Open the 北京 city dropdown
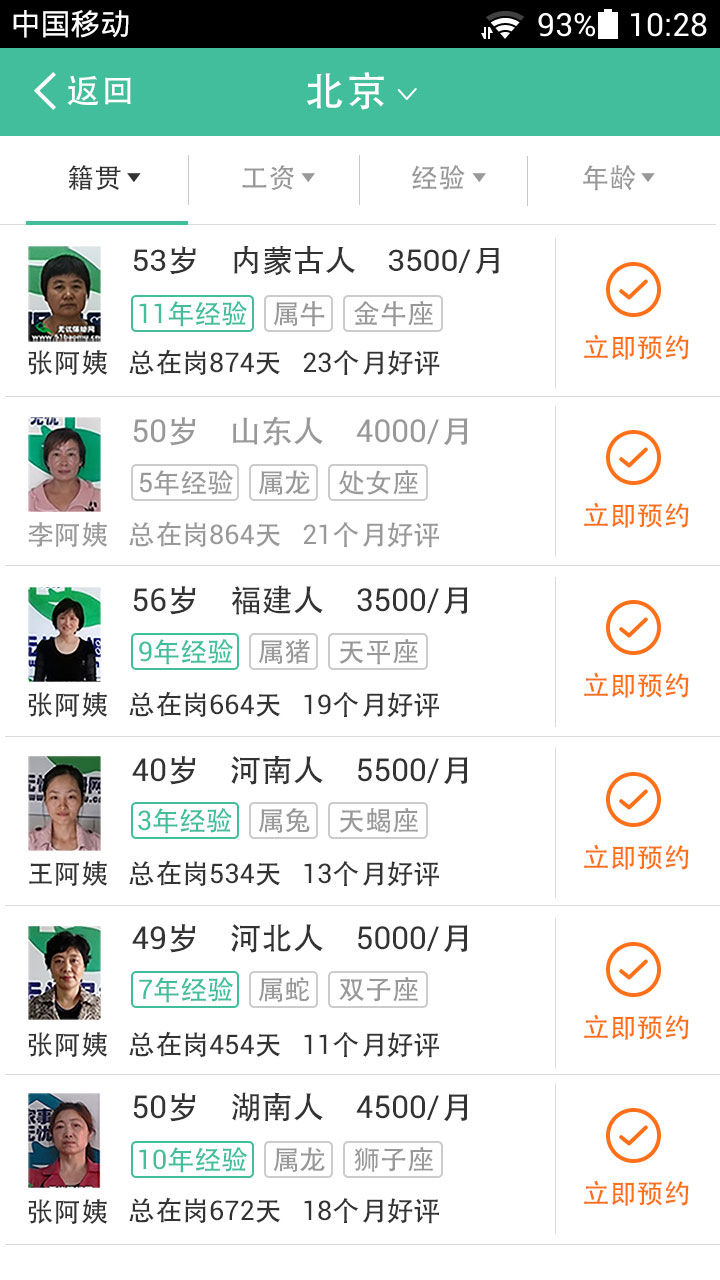The width and height of the screenshot is (720, 1280). point(361,92)
